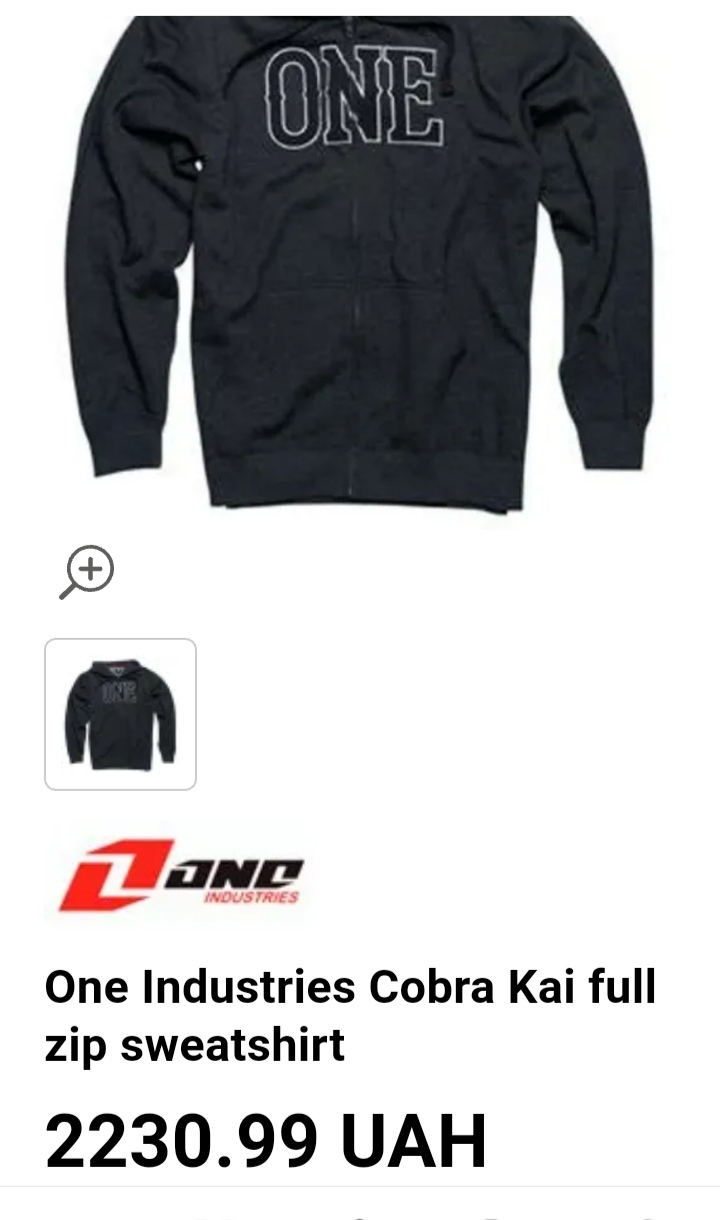This screenshot has height=1220, width=720.
Task: Tap the magnifier zoom icon
Action: tap(87, 571)
